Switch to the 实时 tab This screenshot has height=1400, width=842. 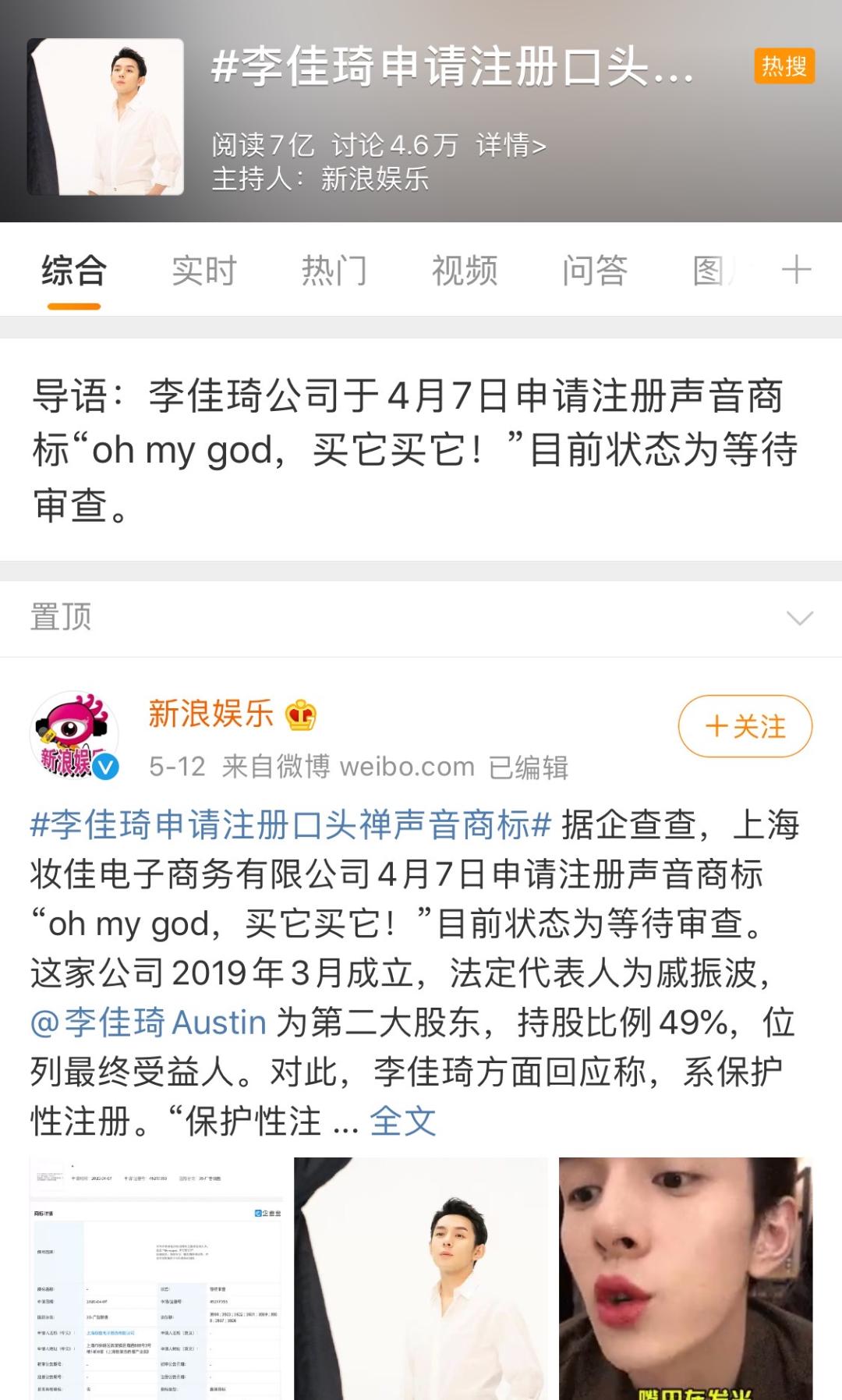(x=204, y=271)
